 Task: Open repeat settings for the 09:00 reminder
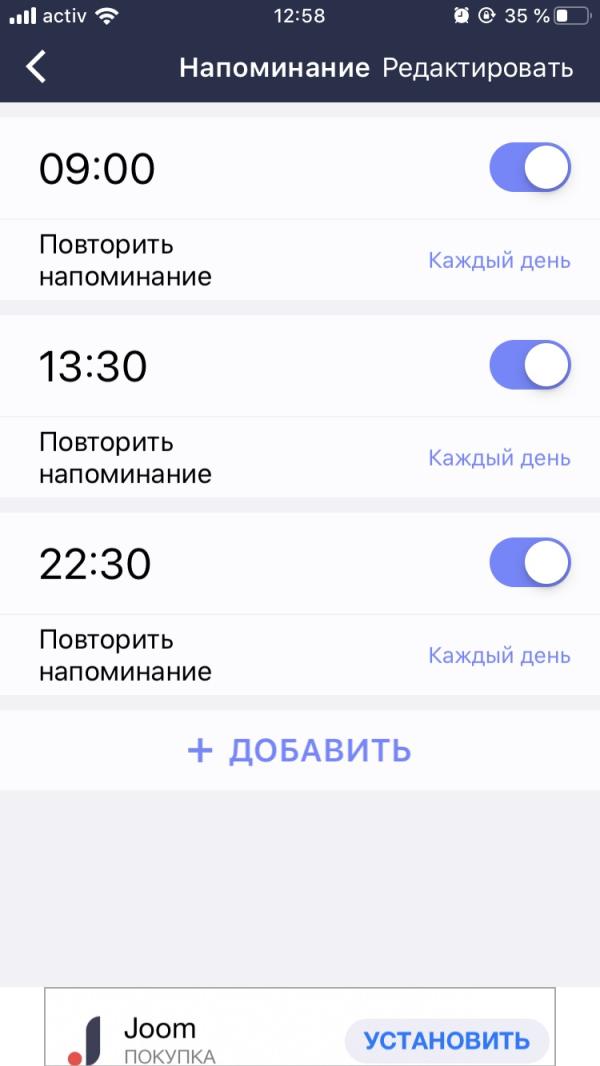coord(300,260)
